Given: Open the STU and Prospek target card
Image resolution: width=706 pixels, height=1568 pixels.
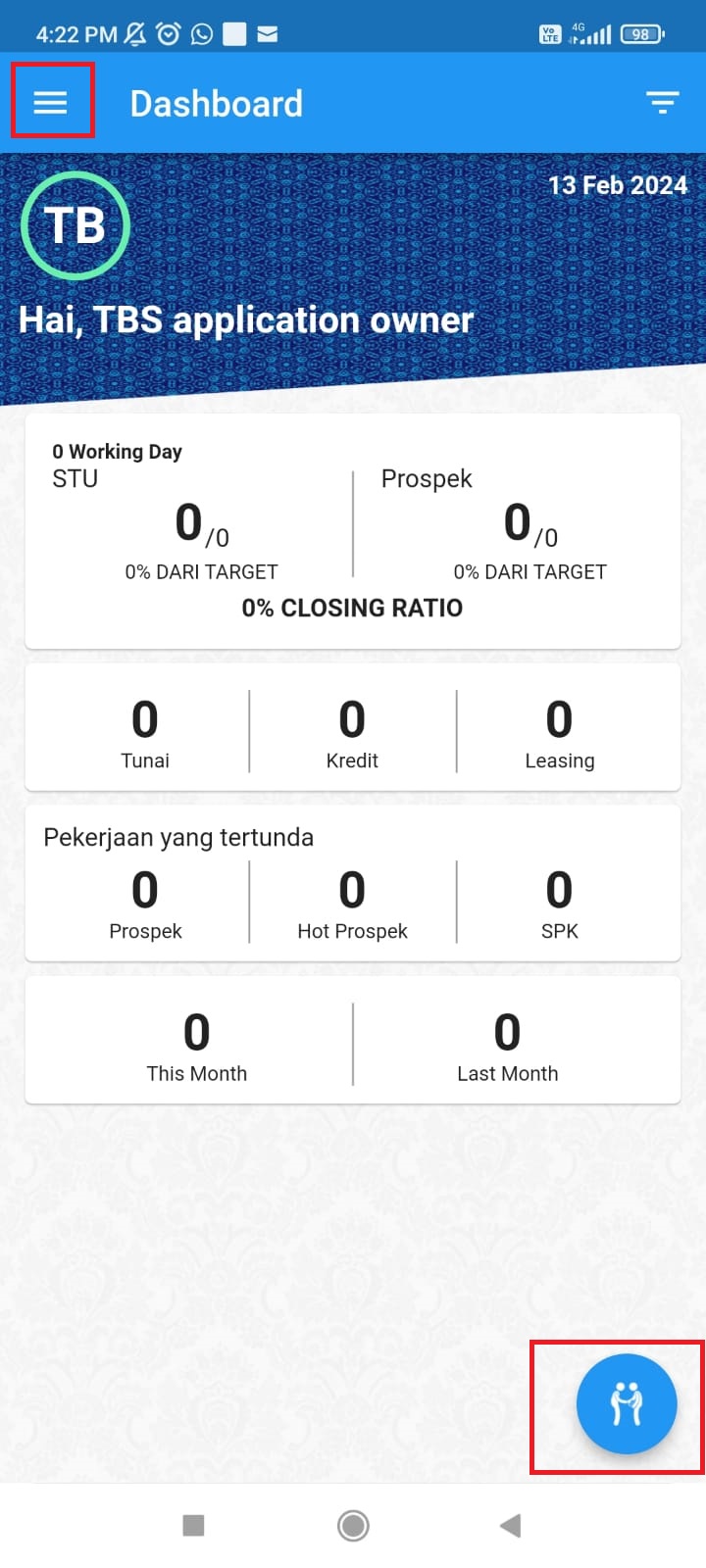Looking at the screenshot, I should (x=353, y=530).
